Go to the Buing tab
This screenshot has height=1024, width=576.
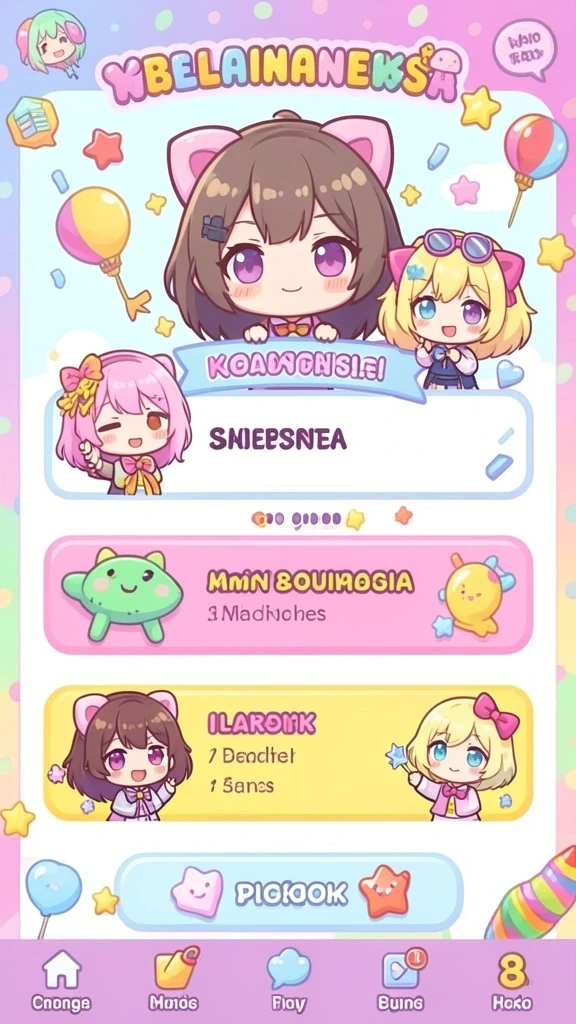(x=400, y=980)
